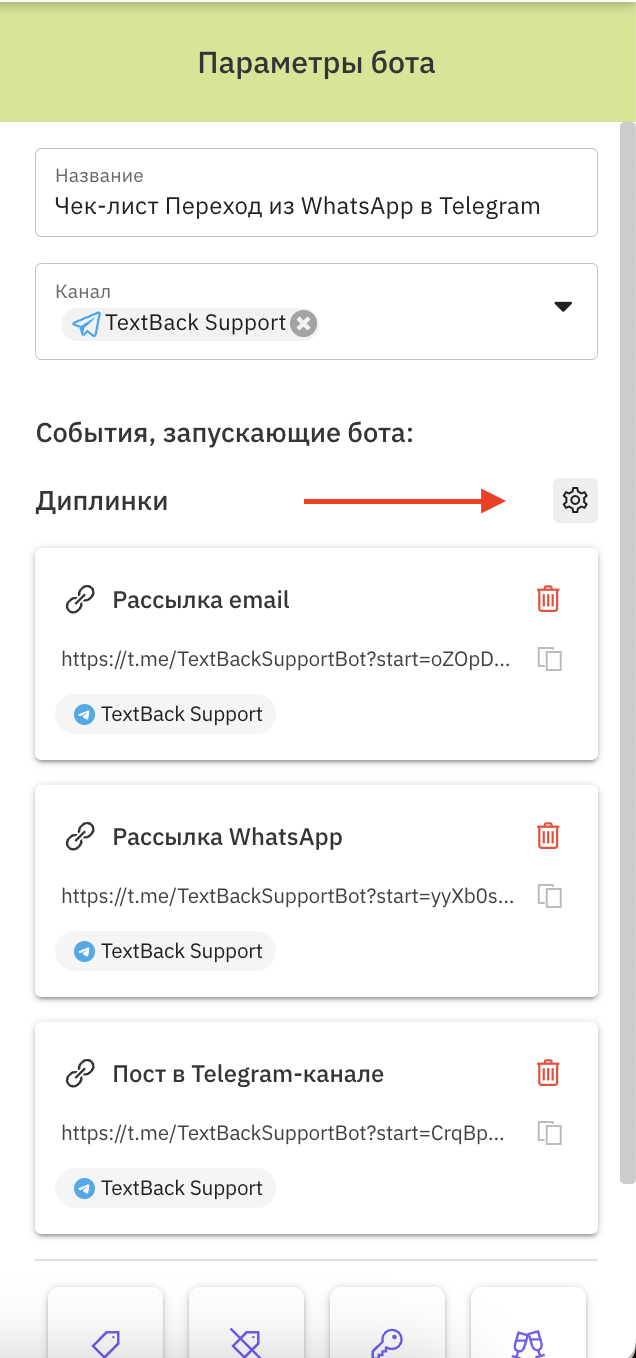
Task: Open the Диплинки settings gear
Action: coord(575,500)
